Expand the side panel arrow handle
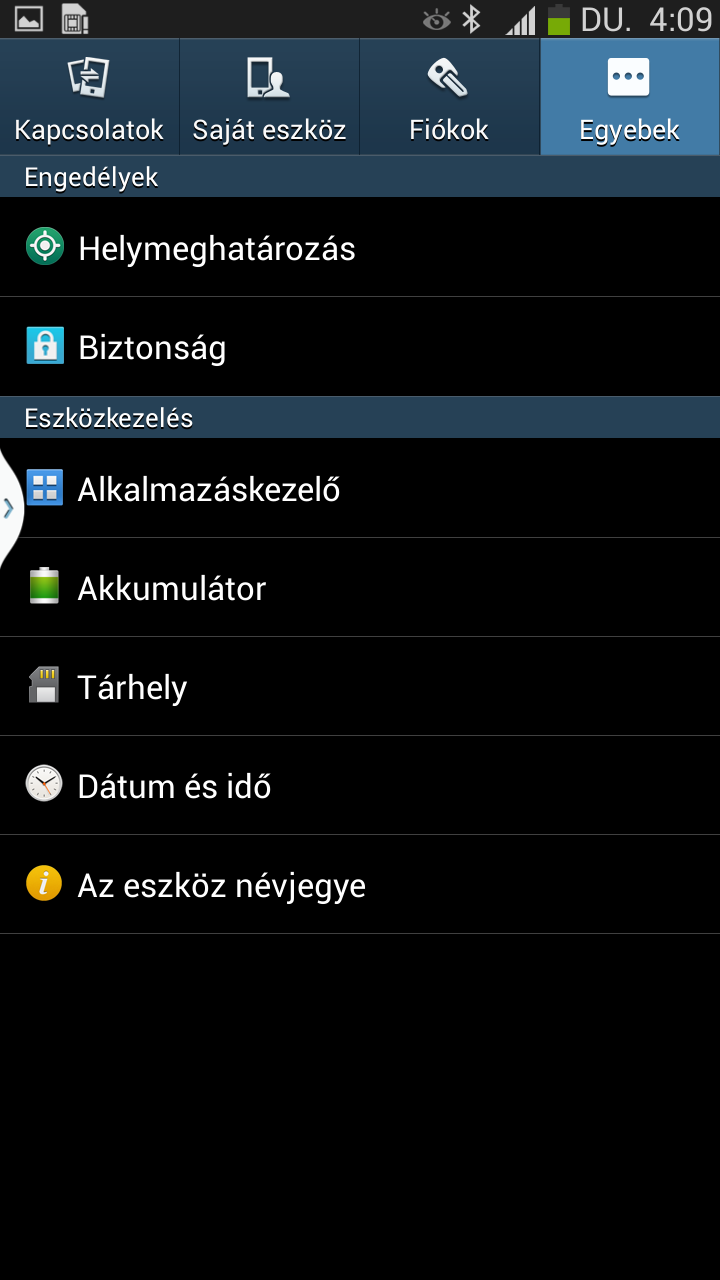This screenshot has width=720, height=1280. [9, 507]
